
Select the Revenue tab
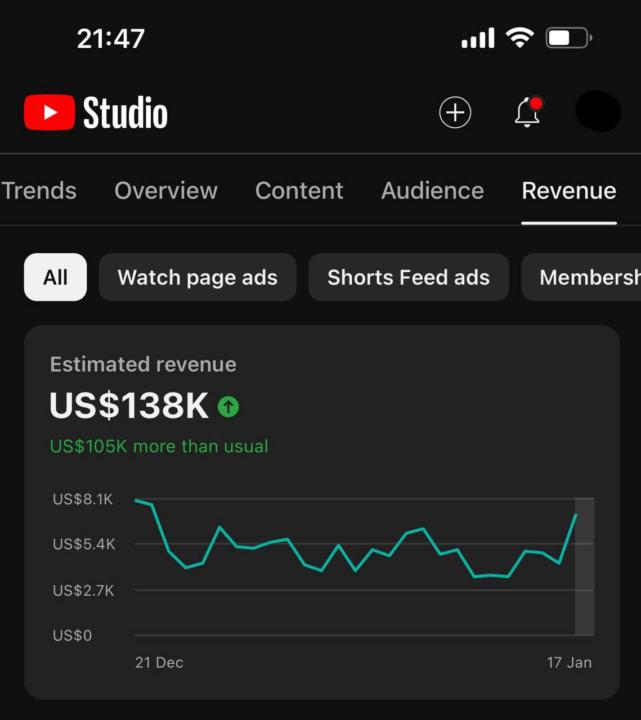[568, 191]
